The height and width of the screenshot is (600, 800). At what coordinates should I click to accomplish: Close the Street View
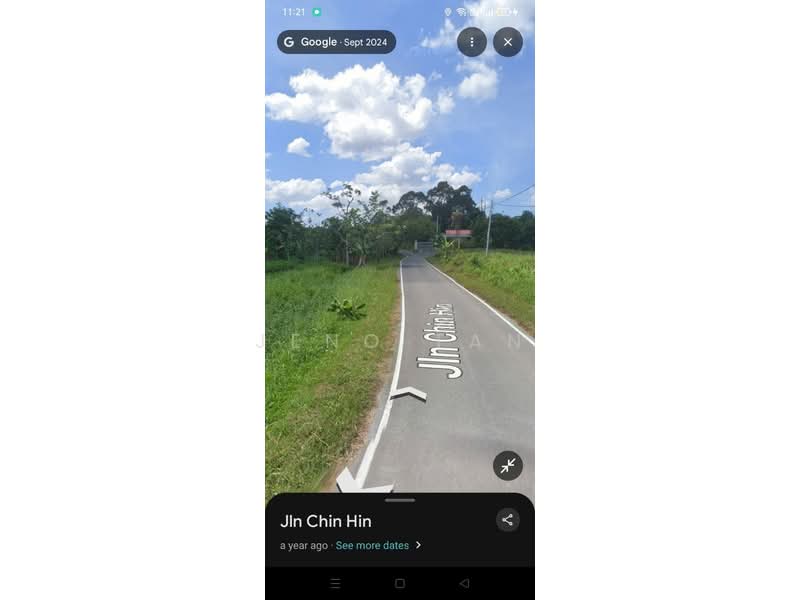(508, 42)
